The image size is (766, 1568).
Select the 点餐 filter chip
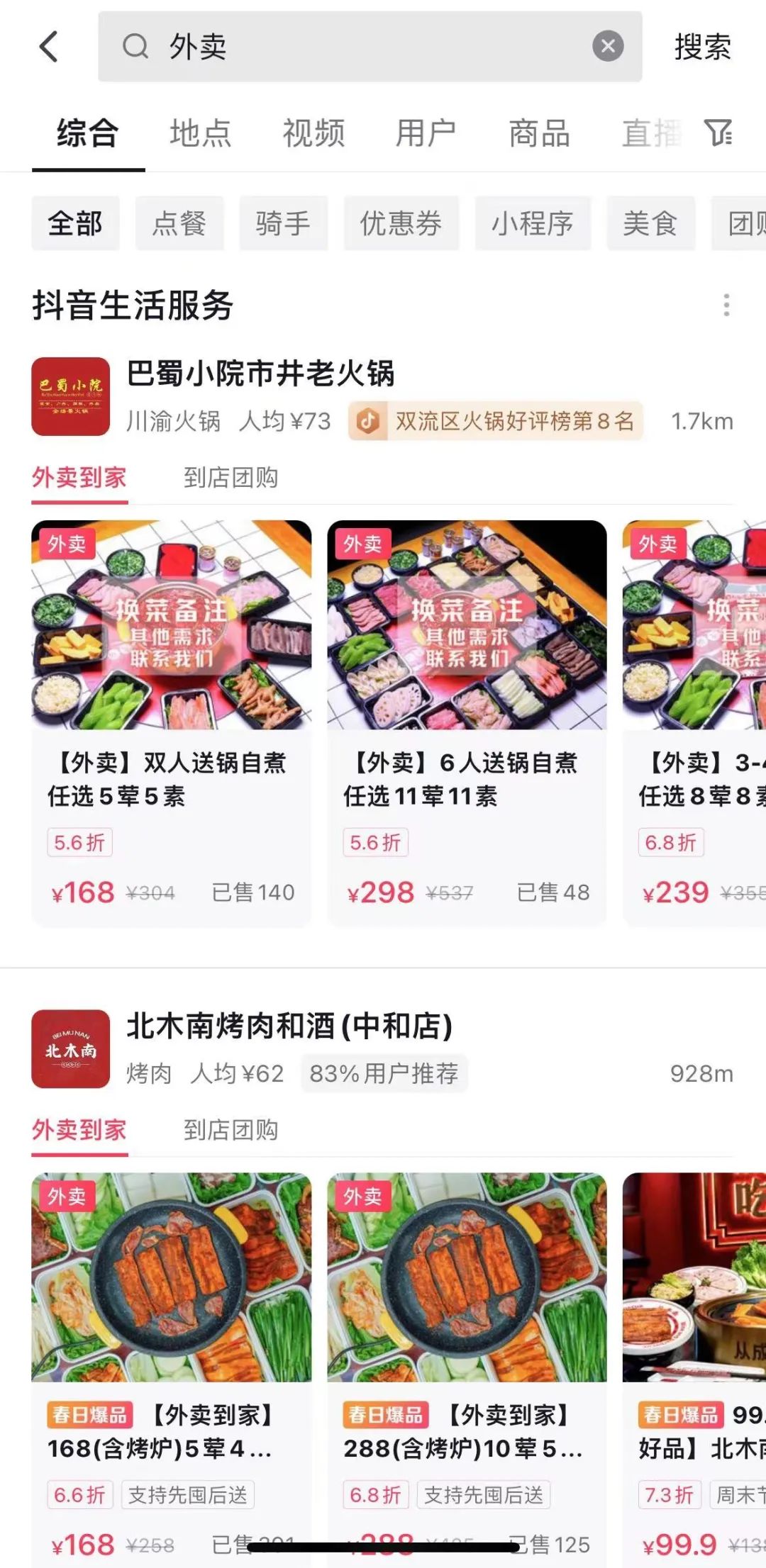pyautogui.click(x=179, y=223)
